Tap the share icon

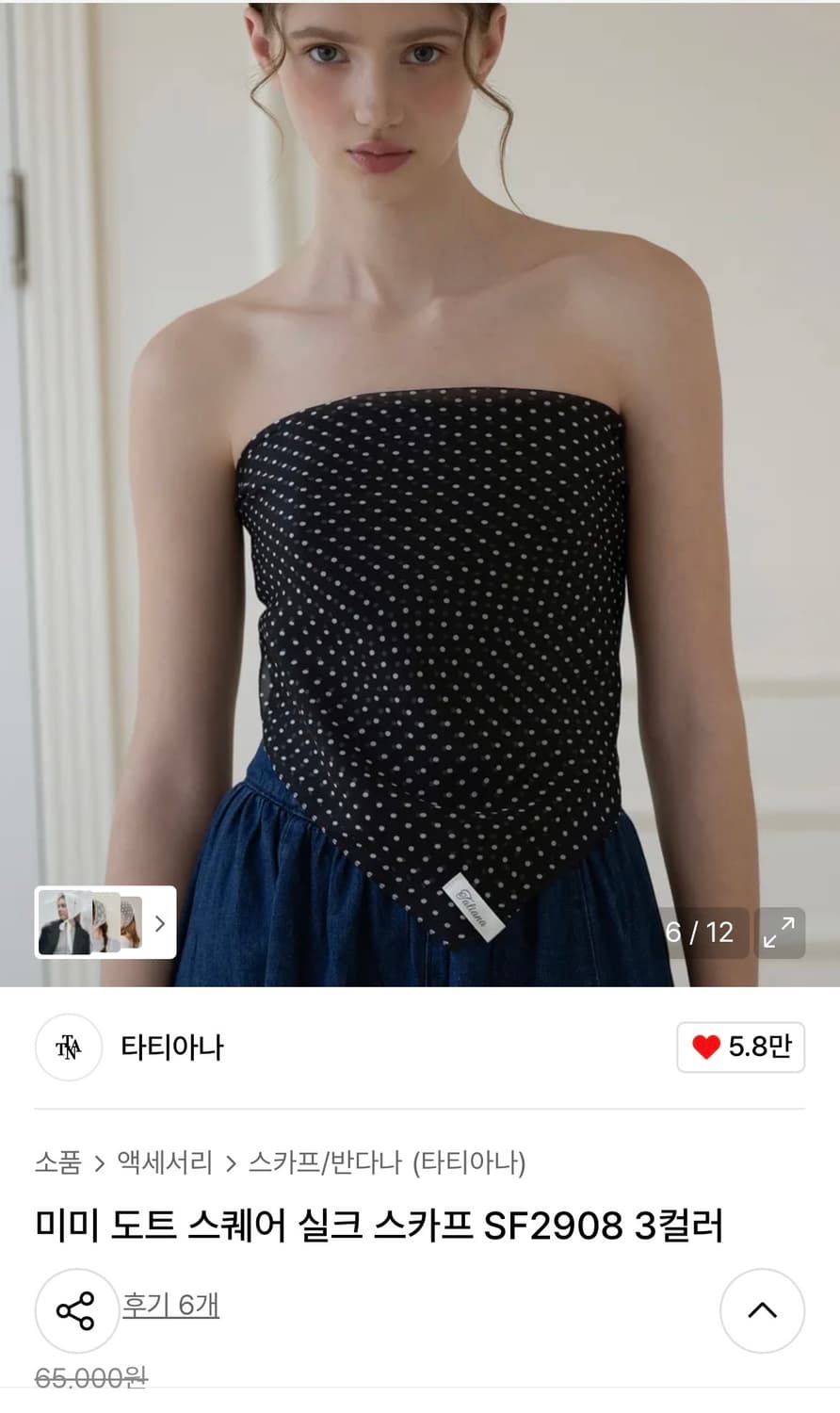coord(75,1310)
